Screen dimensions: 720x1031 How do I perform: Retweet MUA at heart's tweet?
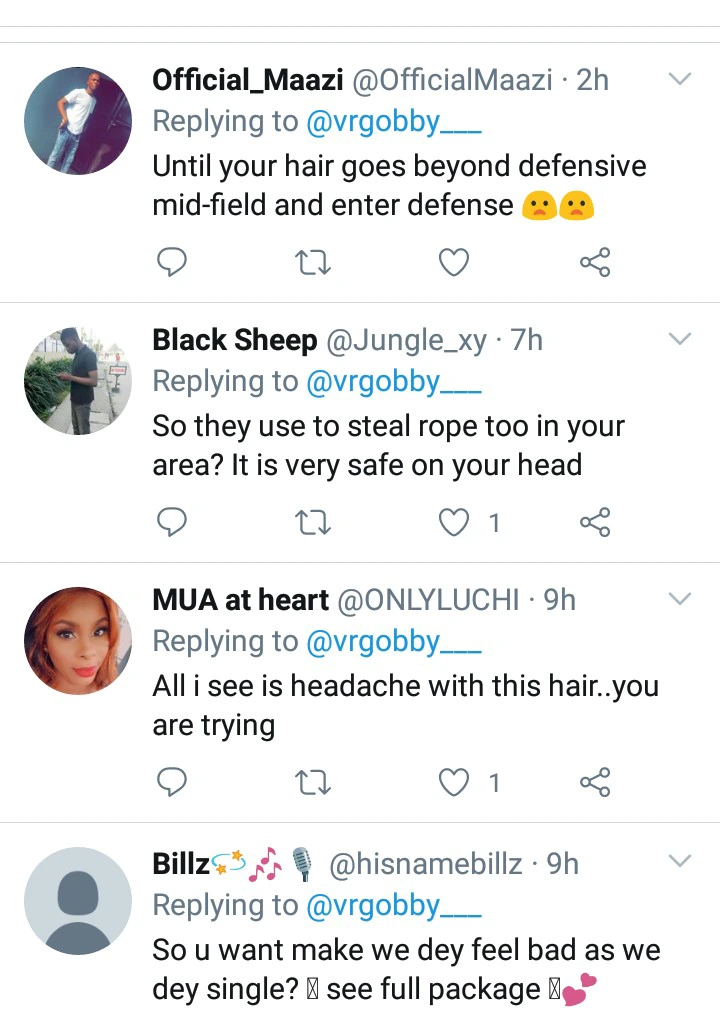pyautogui.click(x=314, y=782)
